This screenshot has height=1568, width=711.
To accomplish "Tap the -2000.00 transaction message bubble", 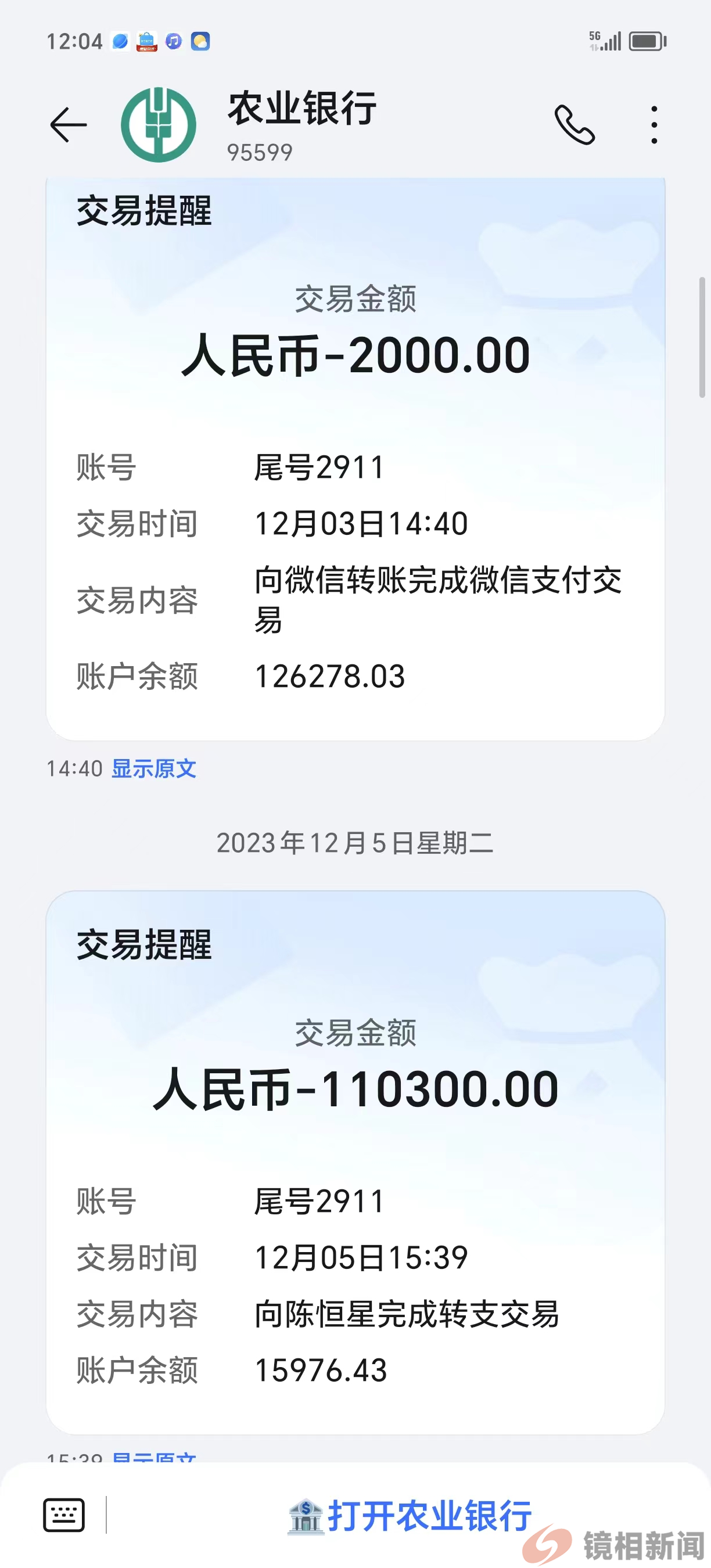I will coord(355,456).
